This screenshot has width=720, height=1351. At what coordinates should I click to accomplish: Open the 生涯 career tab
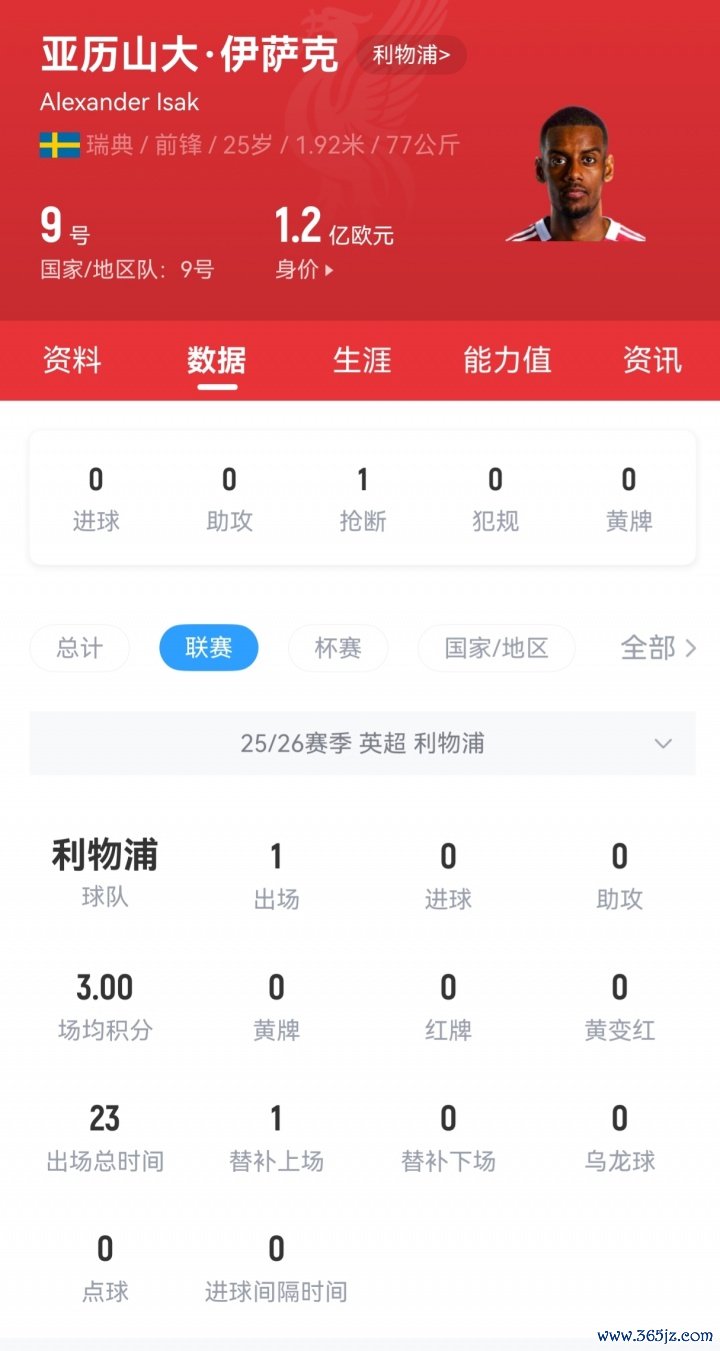click(362, 360)
